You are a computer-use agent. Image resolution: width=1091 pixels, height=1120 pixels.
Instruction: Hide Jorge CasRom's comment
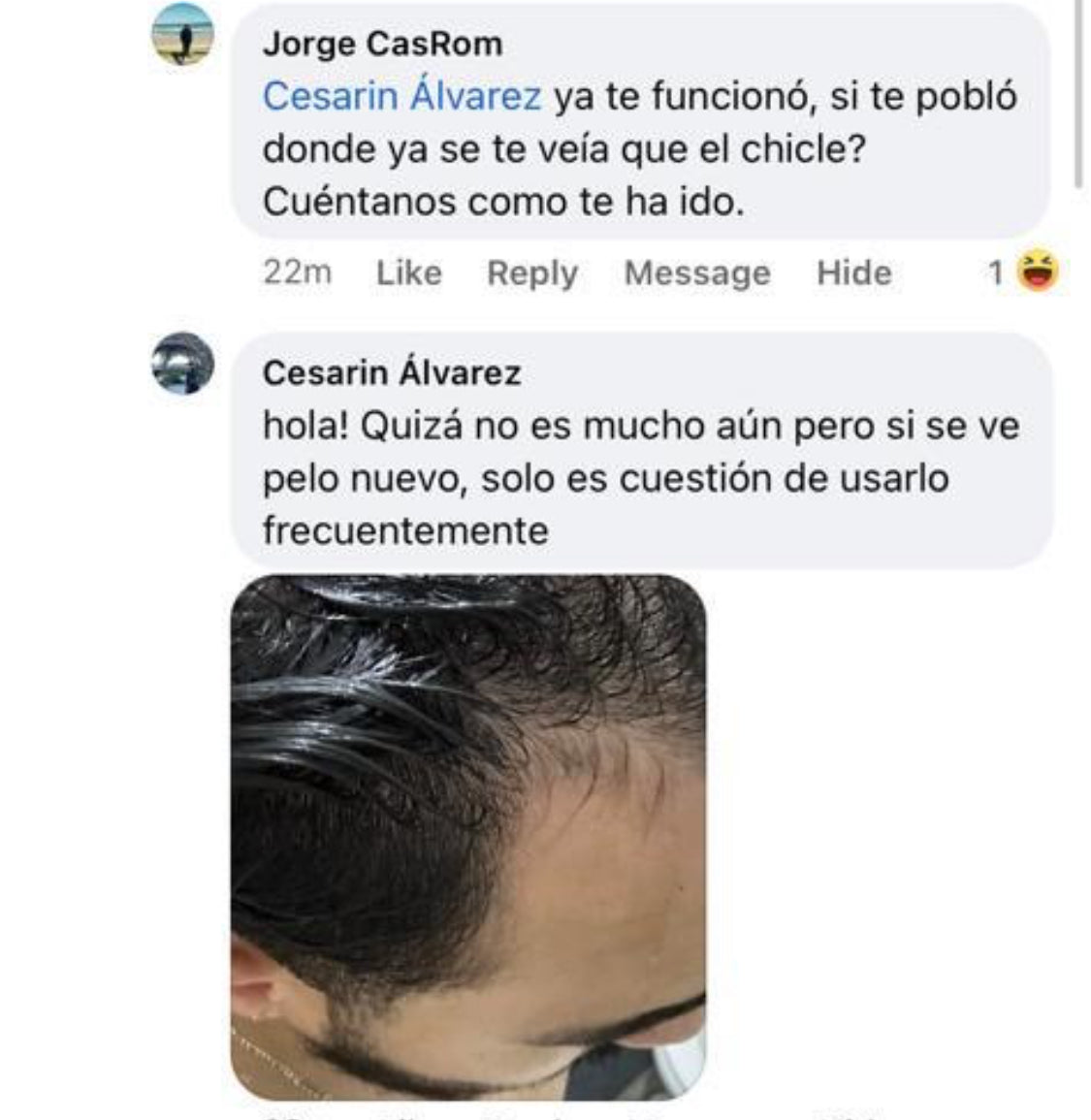(853, 273)
